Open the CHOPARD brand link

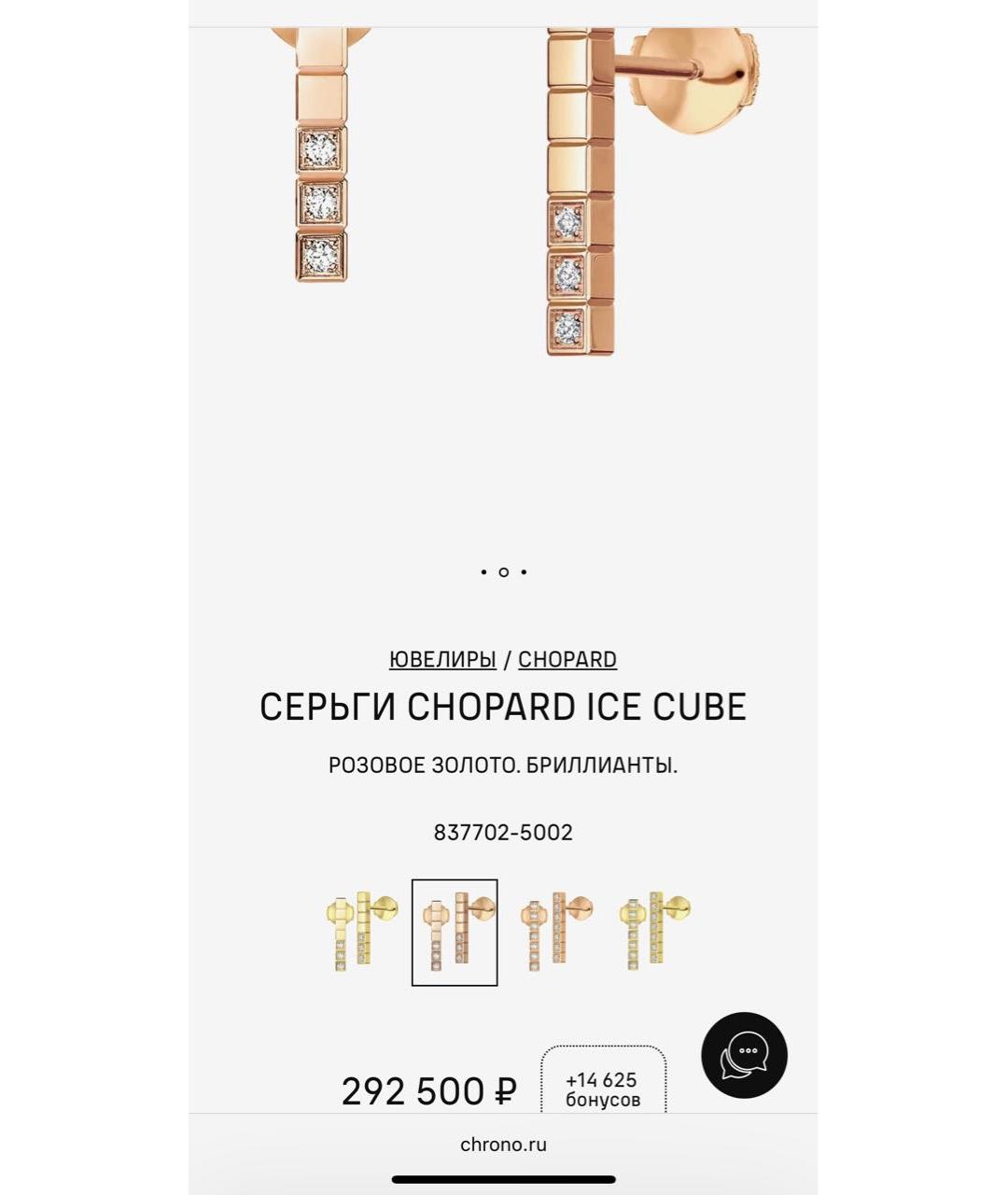(x=567, y=659)
